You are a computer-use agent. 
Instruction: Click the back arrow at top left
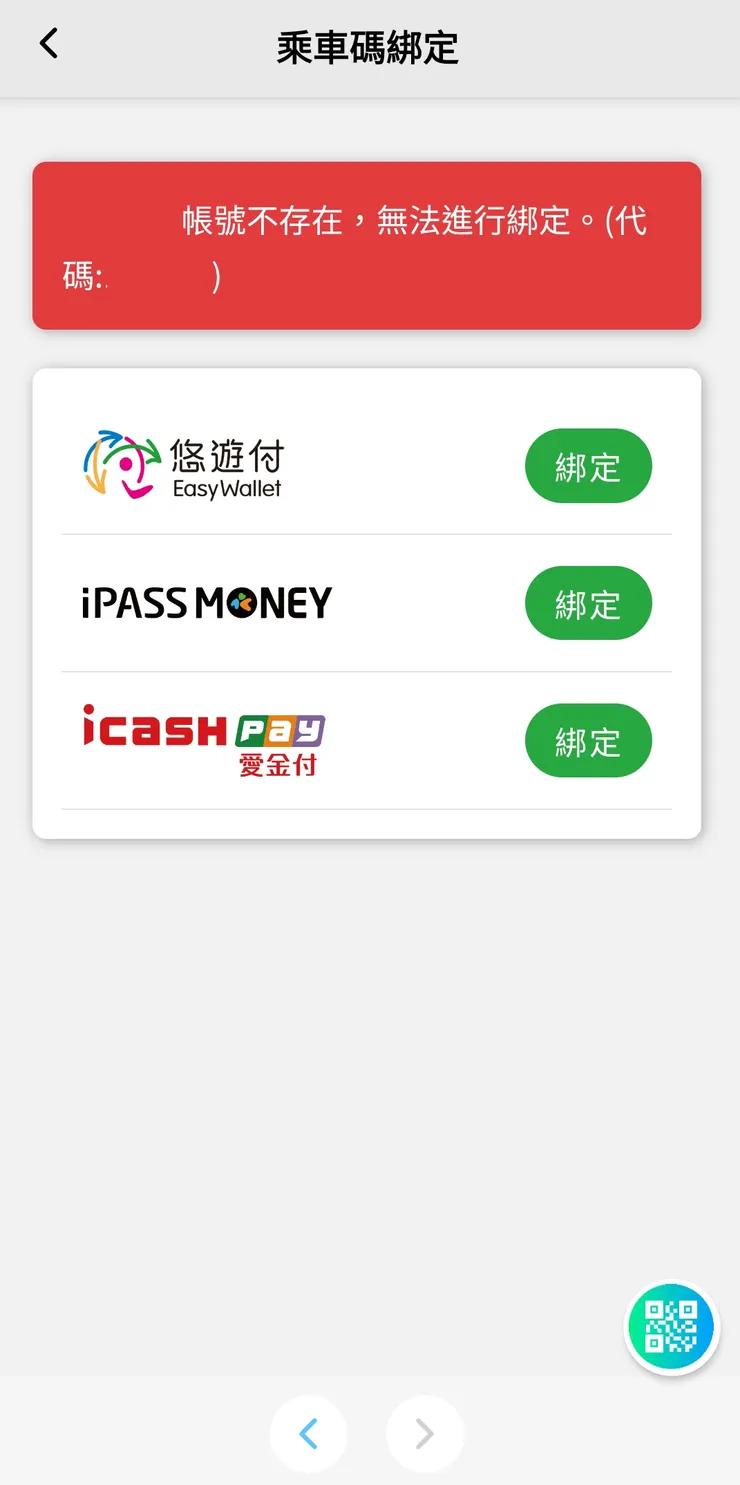tap(48, 43)
